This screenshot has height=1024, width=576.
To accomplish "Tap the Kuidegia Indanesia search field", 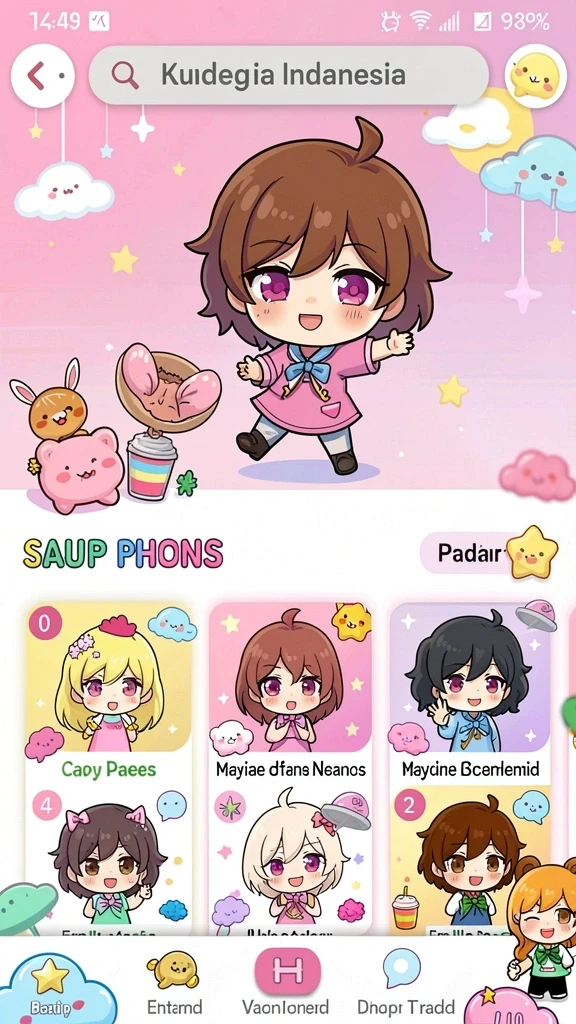I will 289,75.
